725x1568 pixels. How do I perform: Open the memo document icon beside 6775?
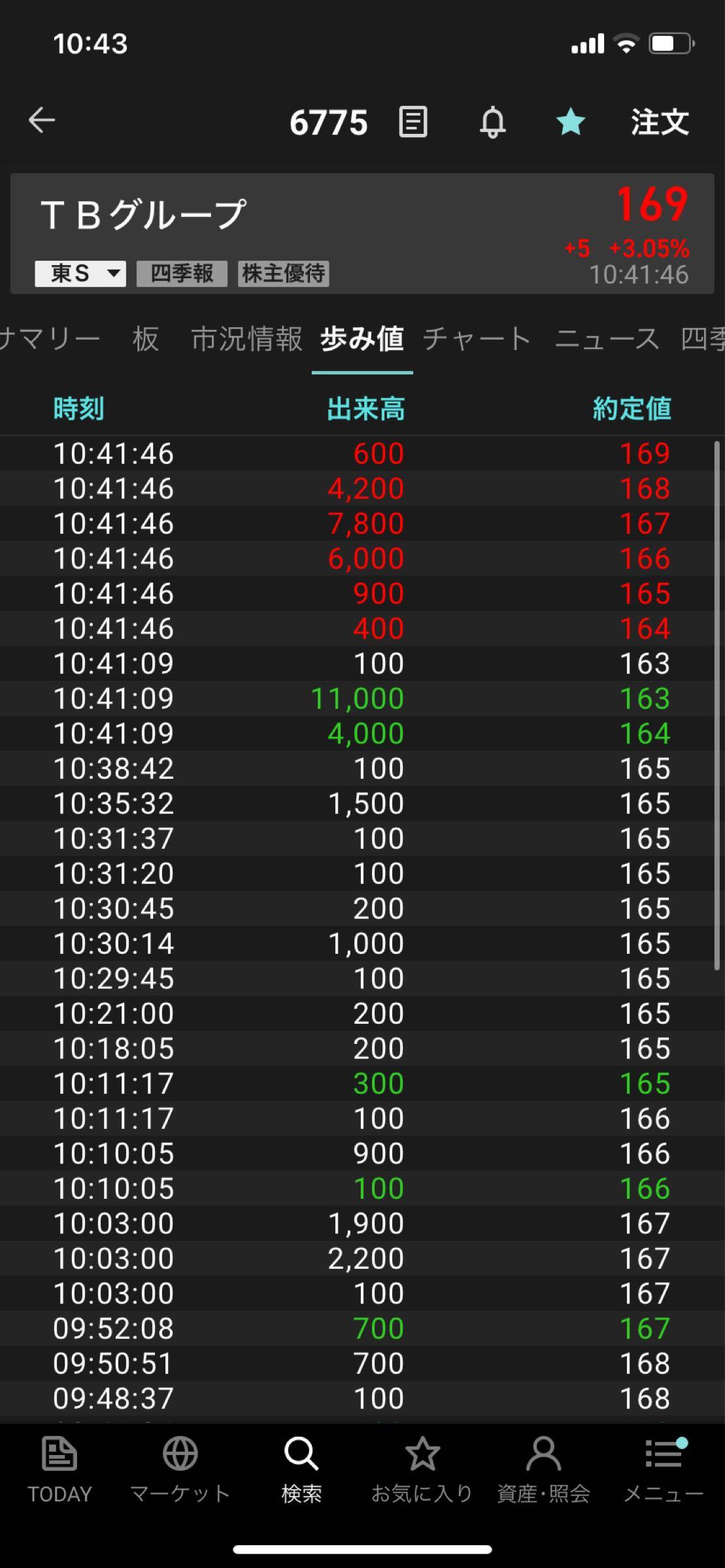pyautogui.click(x=413, y=122)
